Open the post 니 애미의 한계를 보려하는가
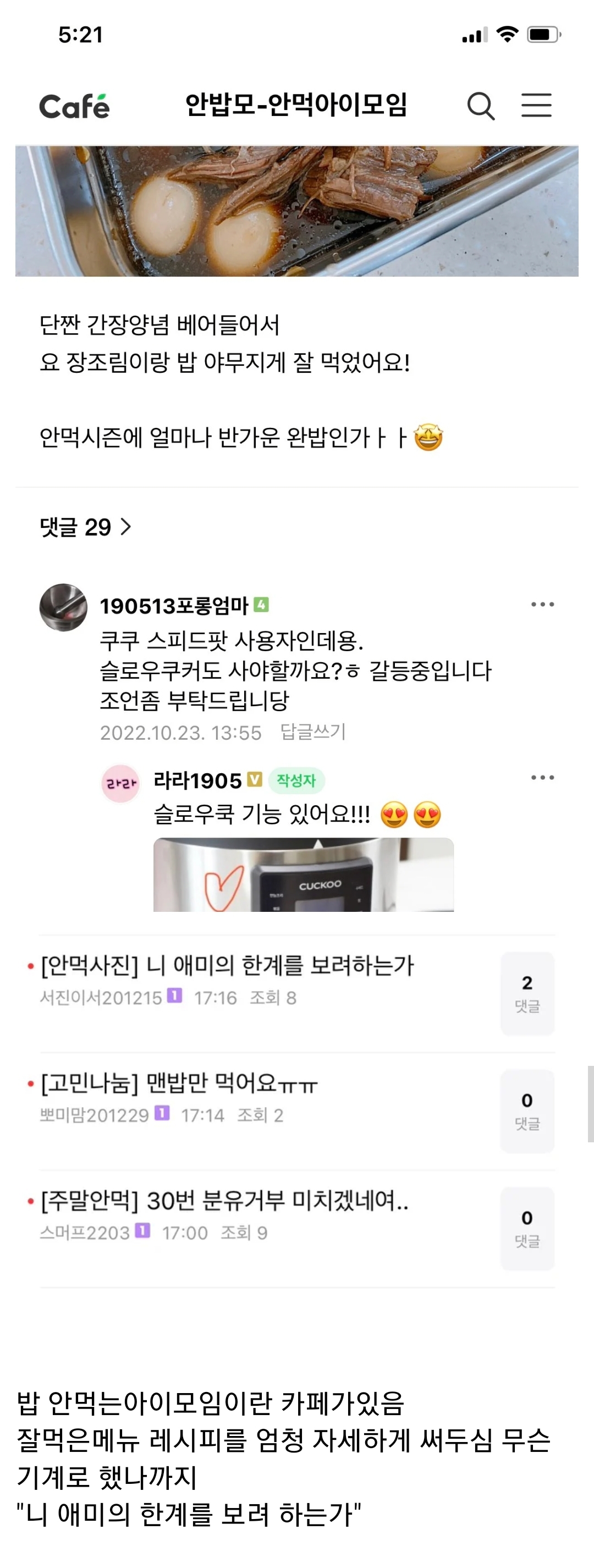 pyautogui.click(x=227, y=966)
